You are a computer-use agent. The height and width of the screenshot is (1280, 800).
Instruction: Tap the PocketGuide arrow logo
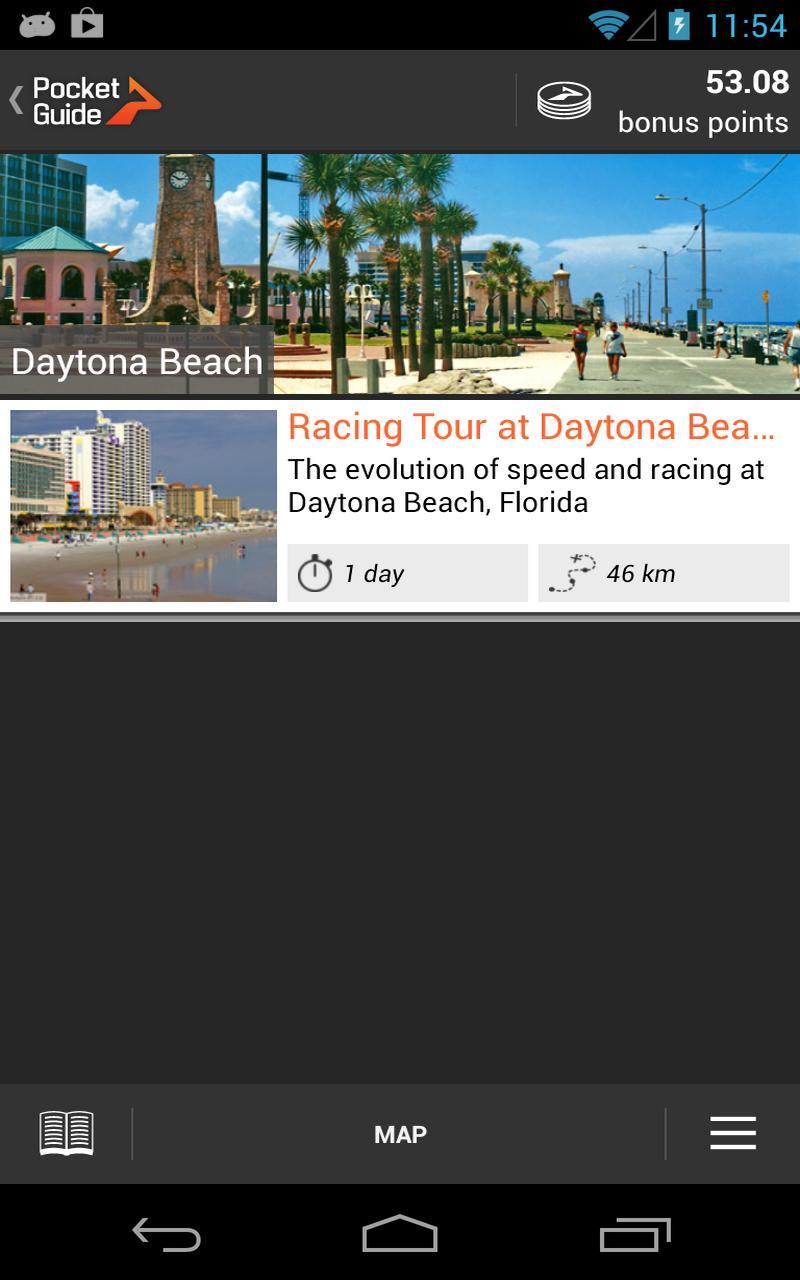click(x=140, y=99)
